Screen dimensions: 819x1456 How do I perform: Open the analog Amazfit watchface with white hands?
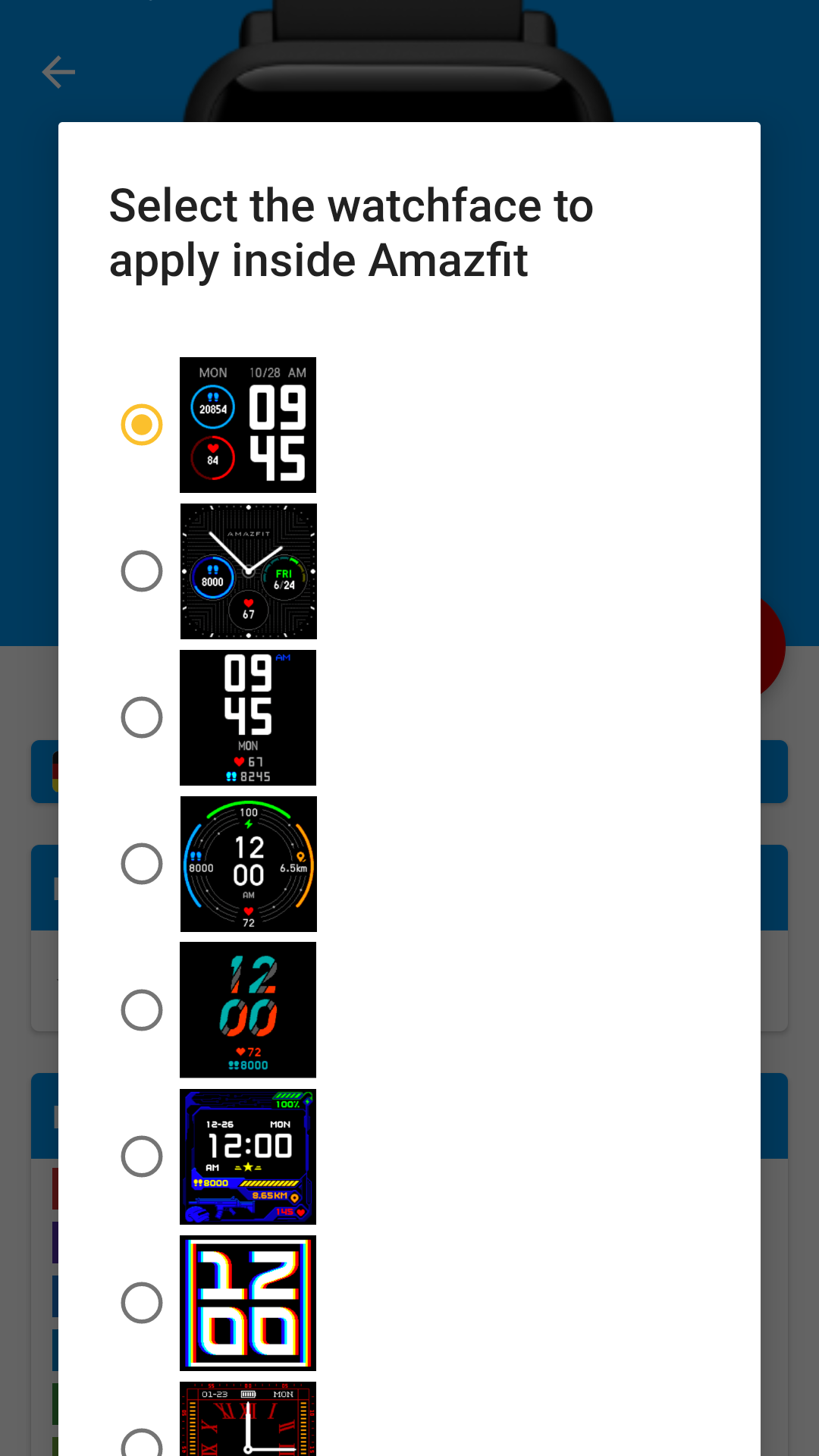[248, 571]
